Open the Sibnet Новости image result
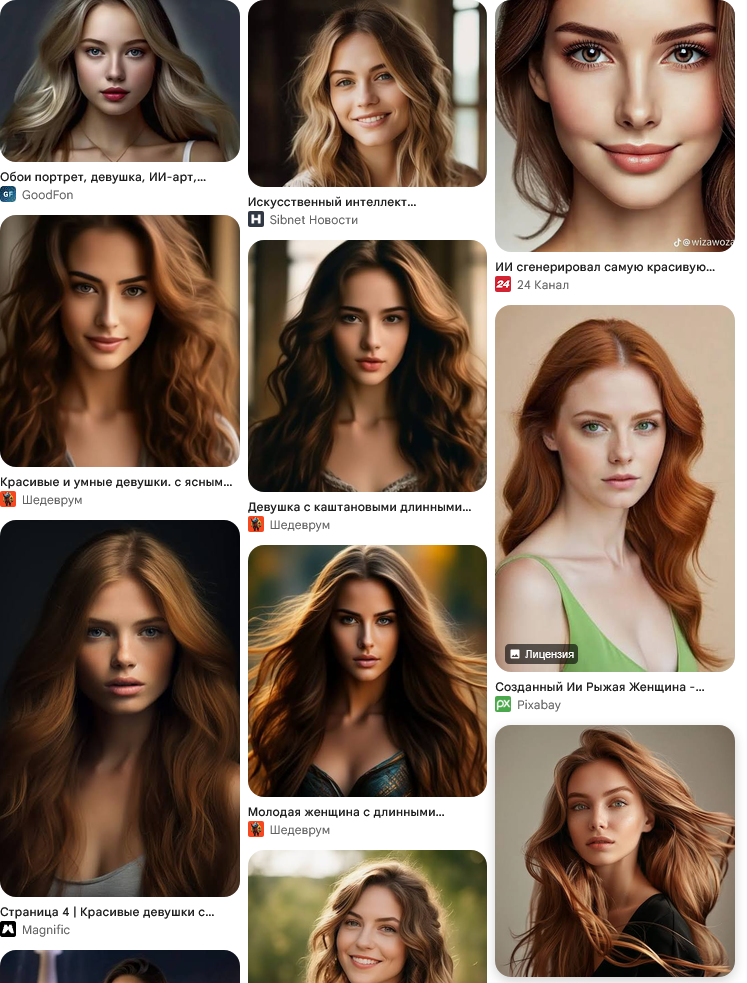 [x=367, y=93]
